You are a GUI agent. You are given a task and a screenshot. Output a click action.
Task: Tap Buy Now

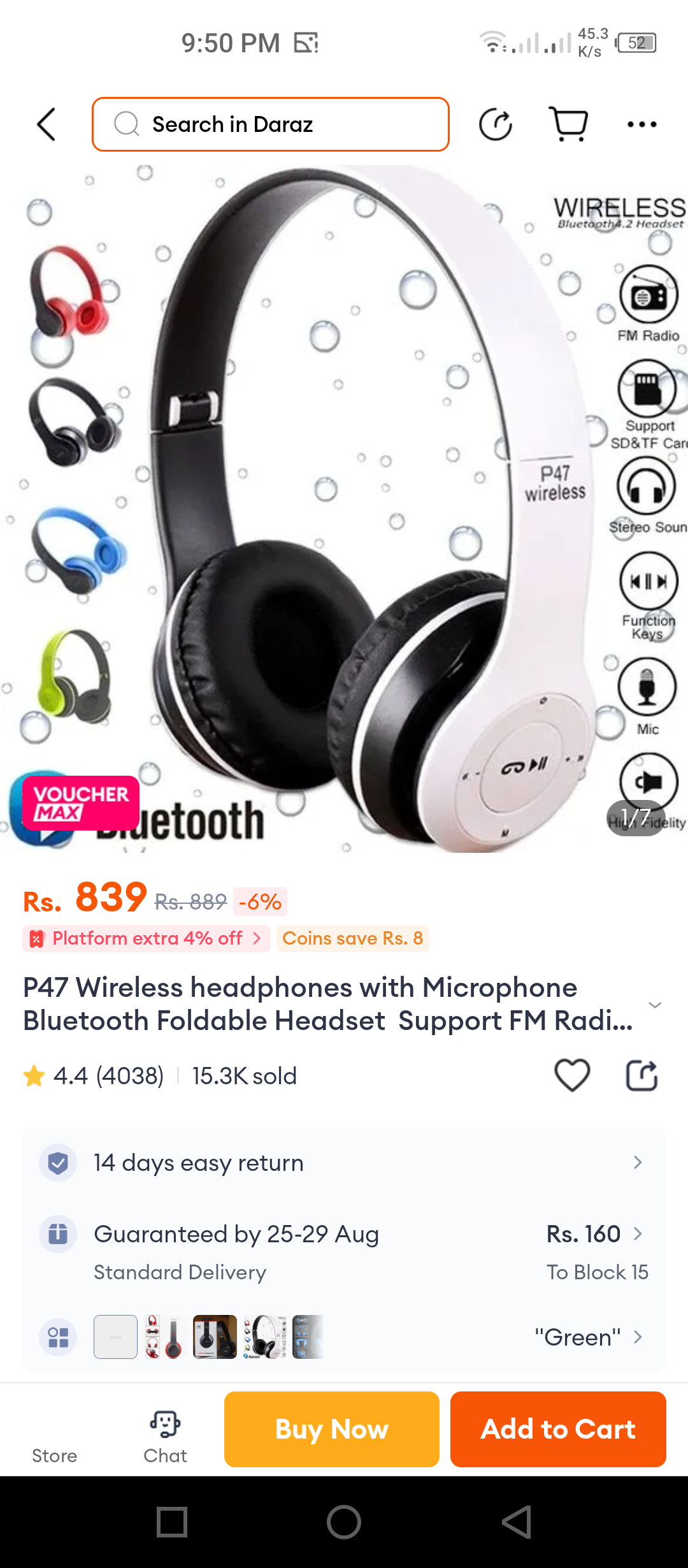click(331, 1429)
